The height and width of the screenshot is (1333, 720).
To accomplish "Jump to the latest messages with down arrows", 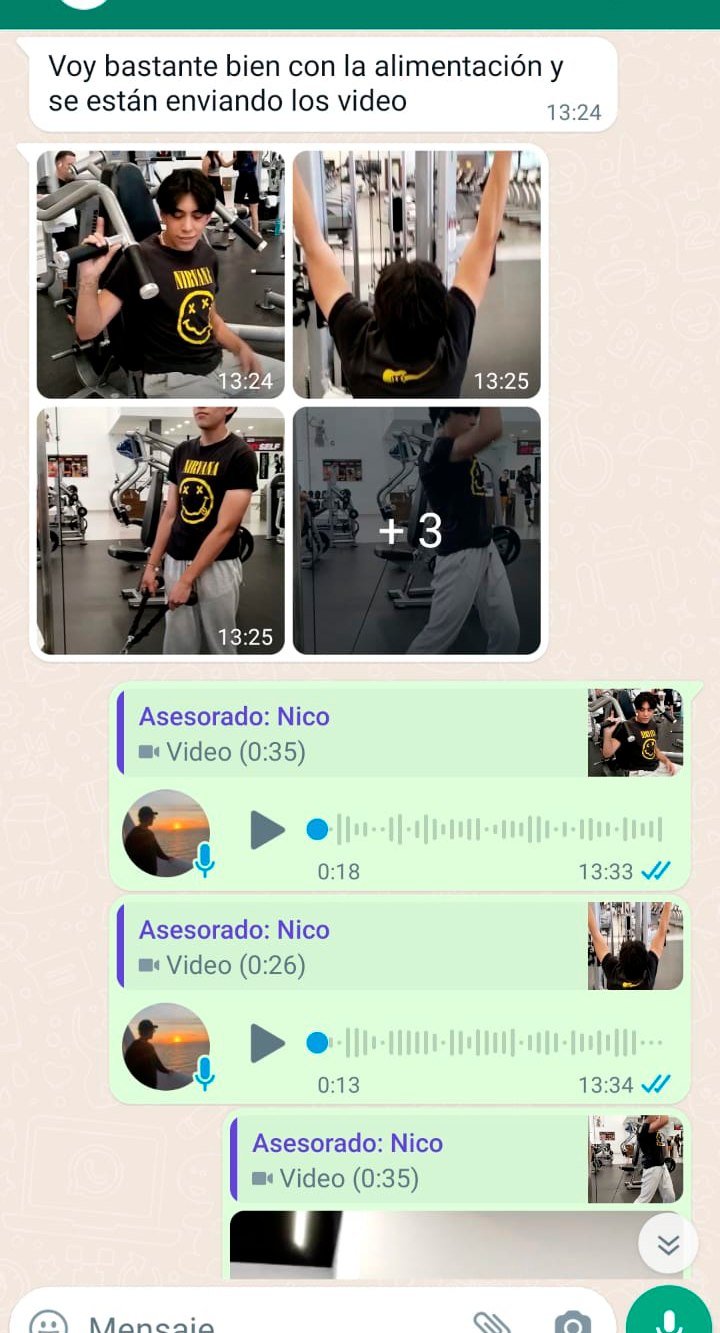I will (668, 1244).
